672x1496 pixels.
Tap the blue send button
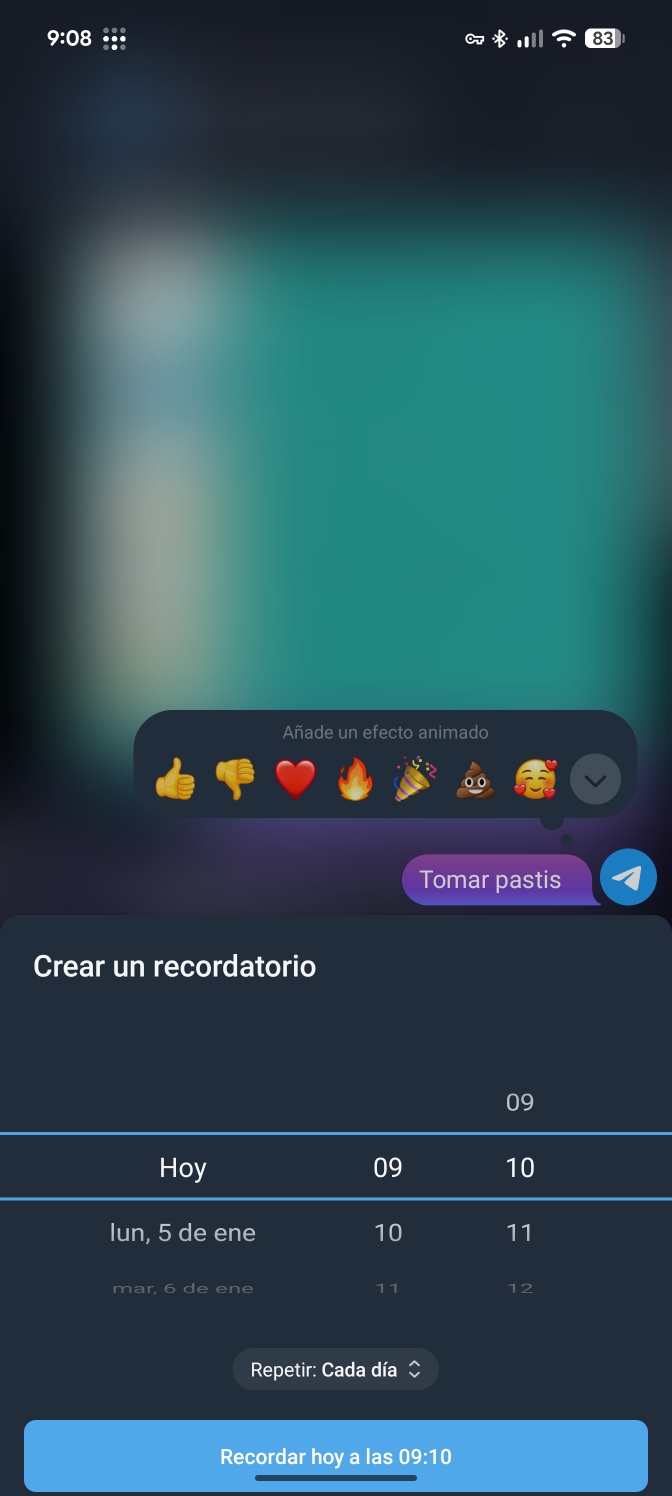coord(628,878)
